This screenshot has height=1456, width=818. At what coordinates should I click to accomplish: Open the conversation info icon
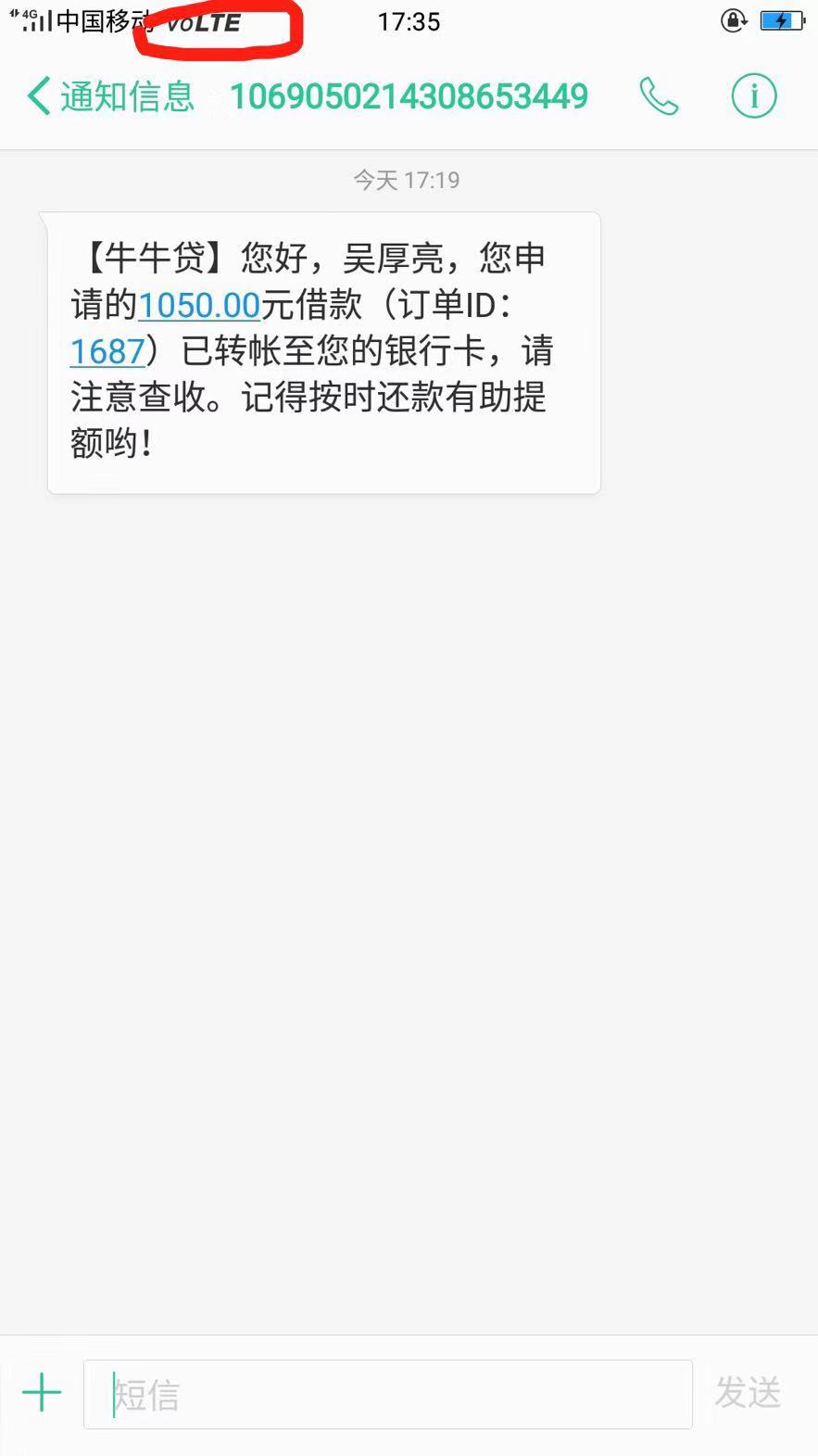754,96
